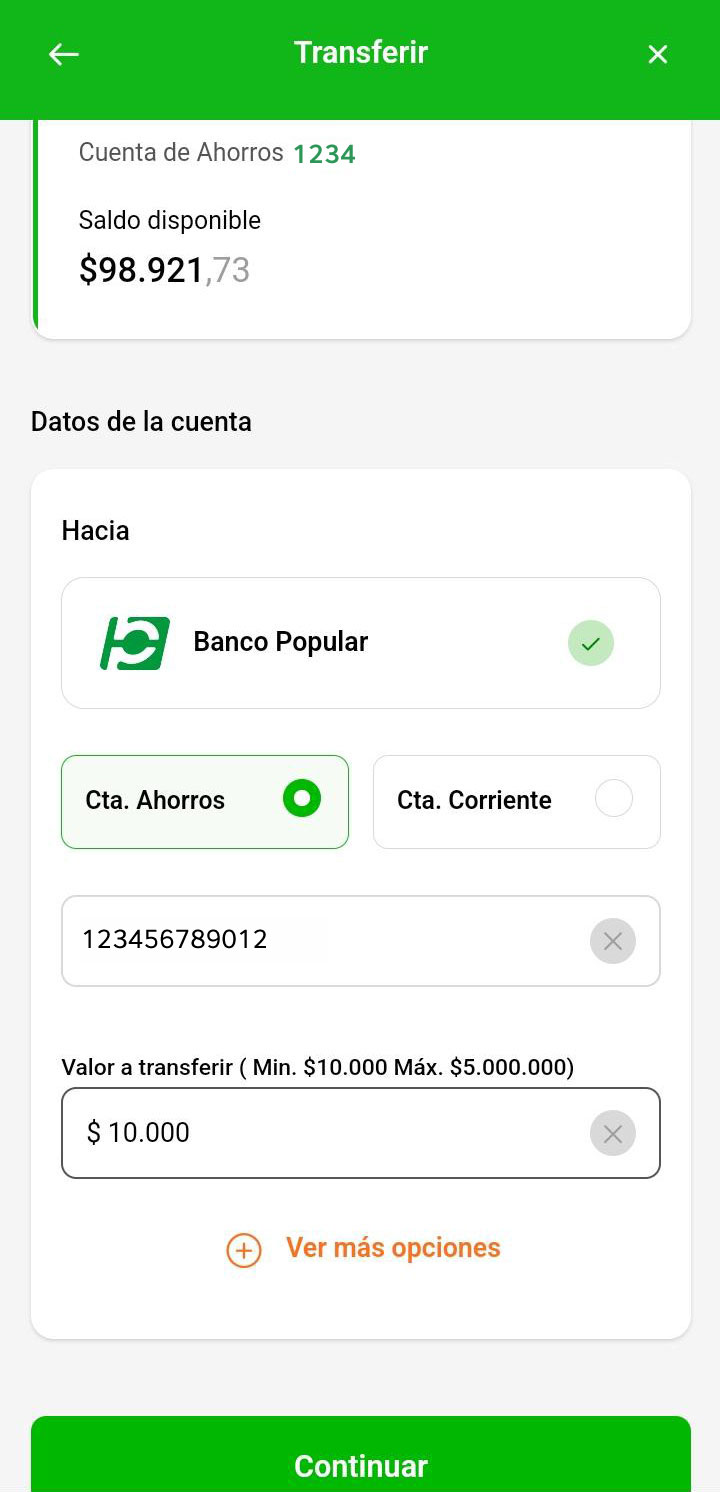The height and width of the screenshot is (1492, 720).
Task: Open the Banco Popular bank selector card
Action: tap(361, 643)
